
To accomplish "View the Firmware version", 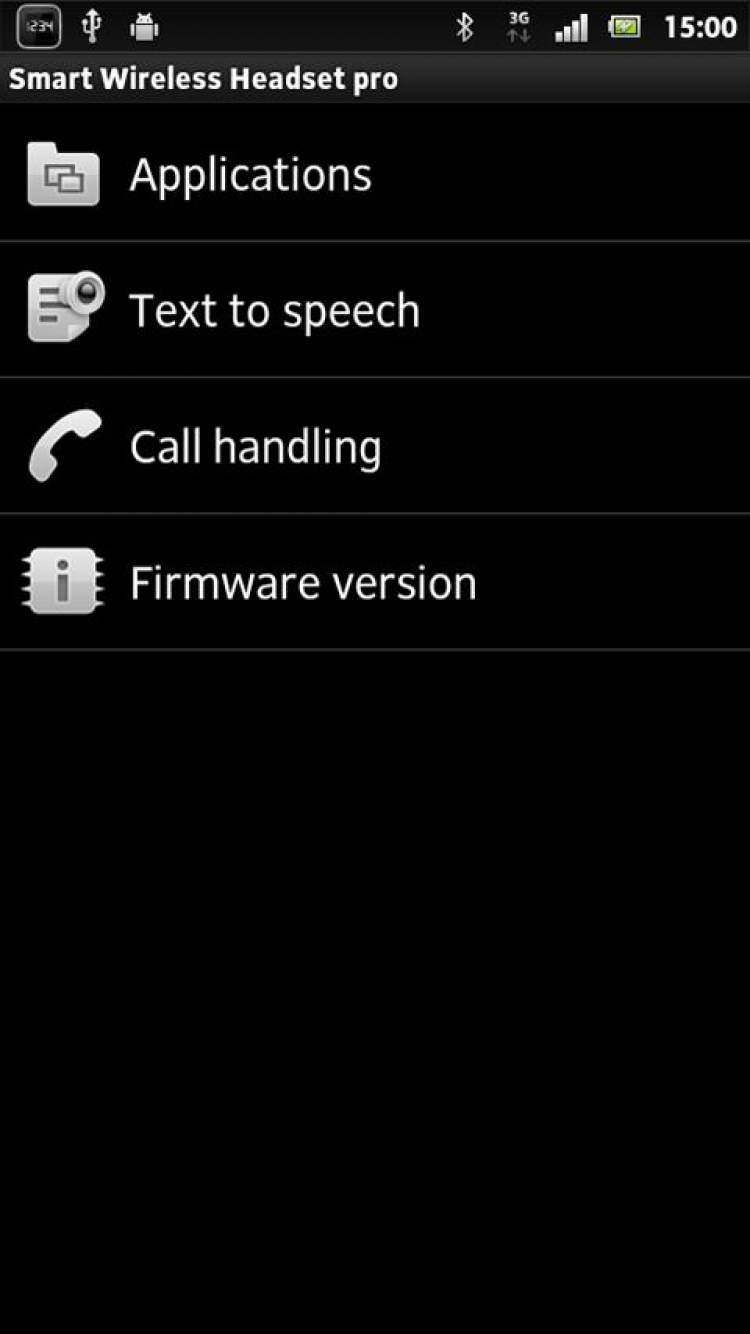I will (x=302, y=583).
